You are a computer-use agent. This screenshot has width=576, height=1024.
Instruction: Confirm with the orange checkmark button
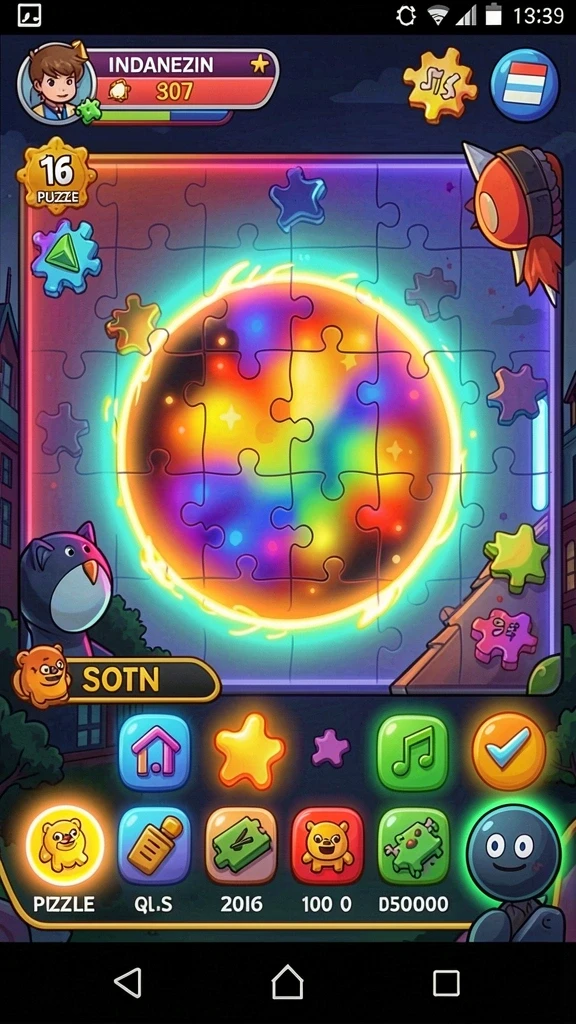tap(509, 751)
